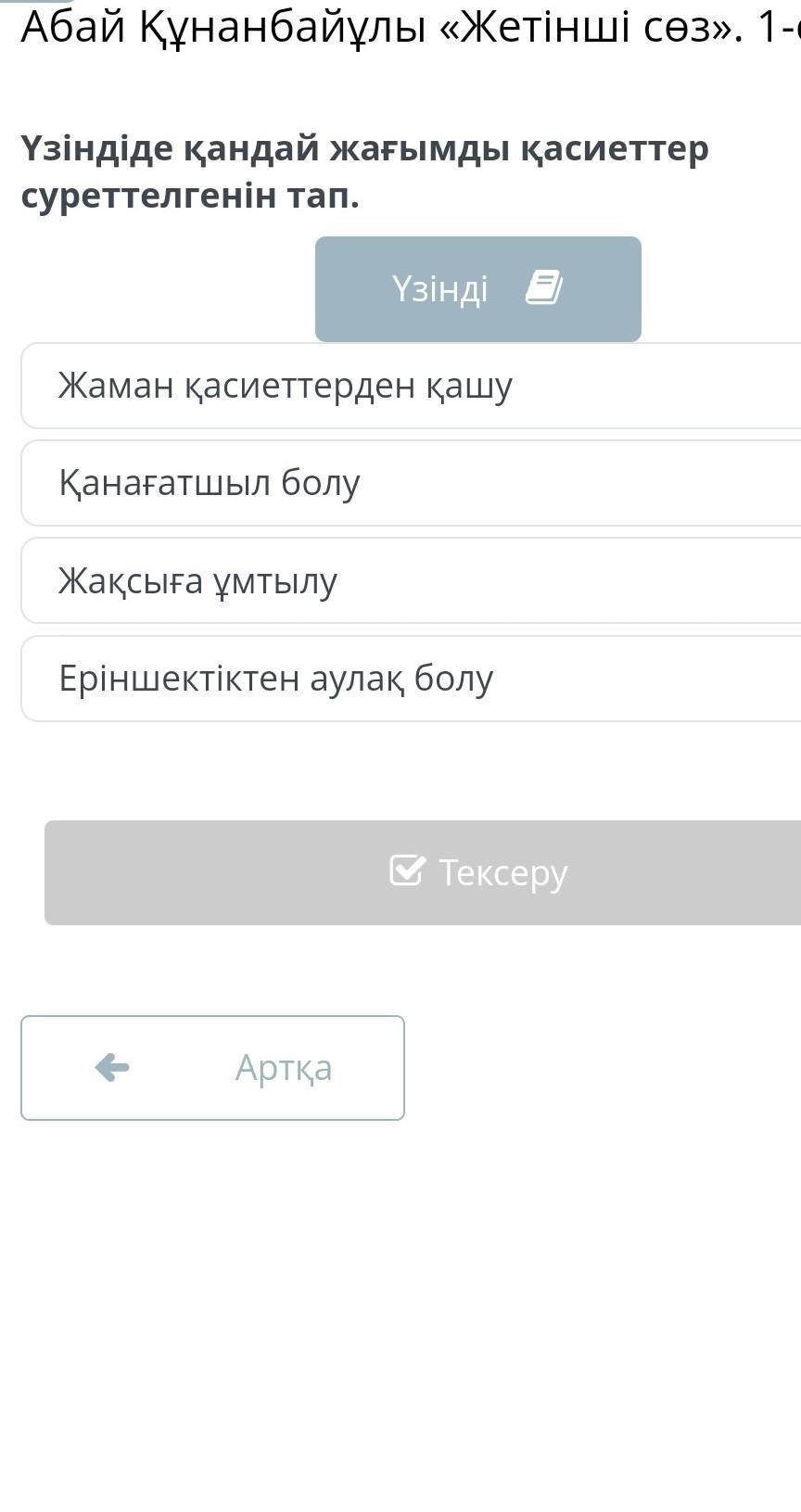Go back with the Артқа button
Viewport: 801px width, 1512px height.
(x=213, y=1068)
